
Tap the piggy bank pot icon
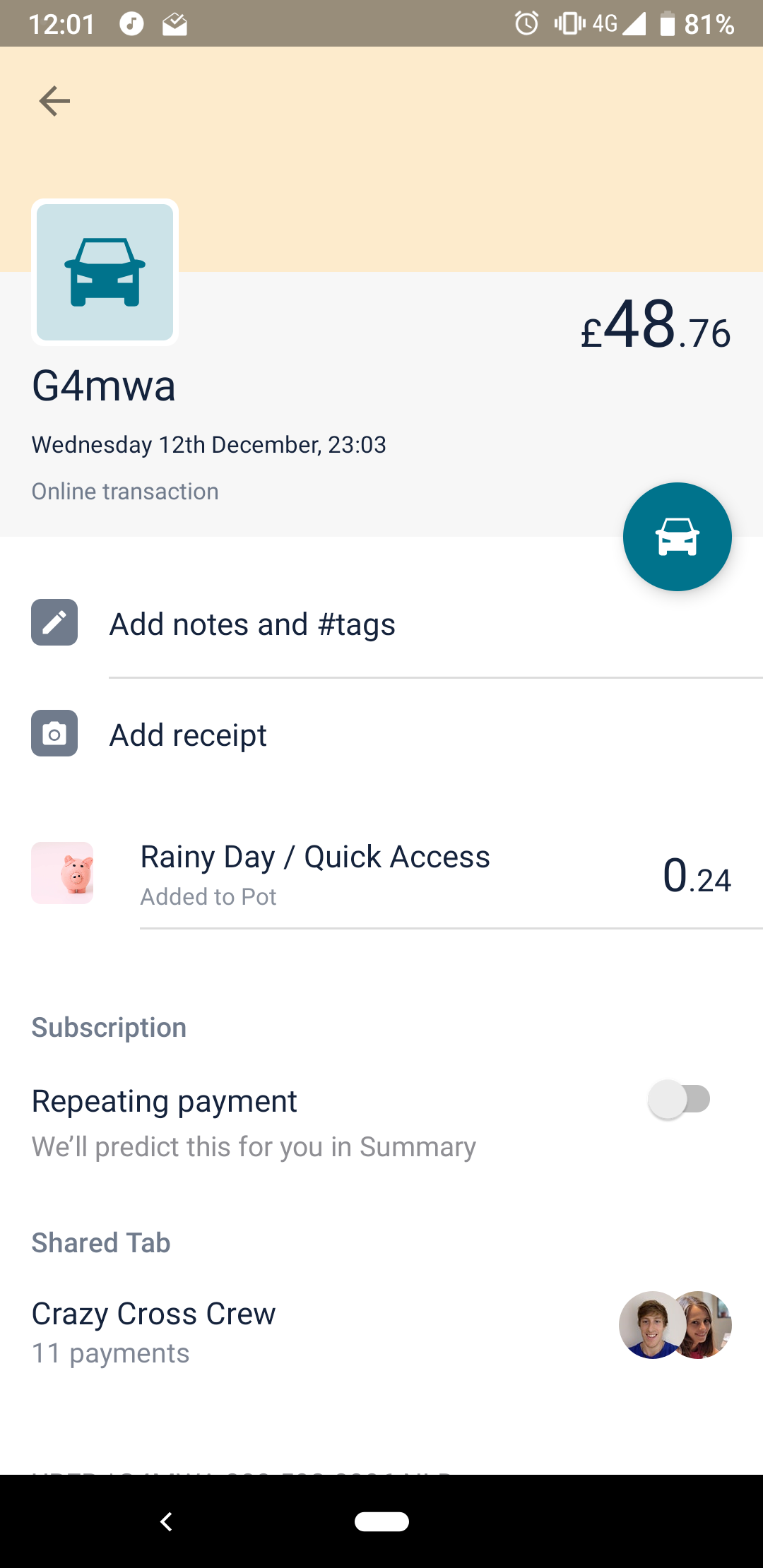pyautogui.click(x=62, y=873)
